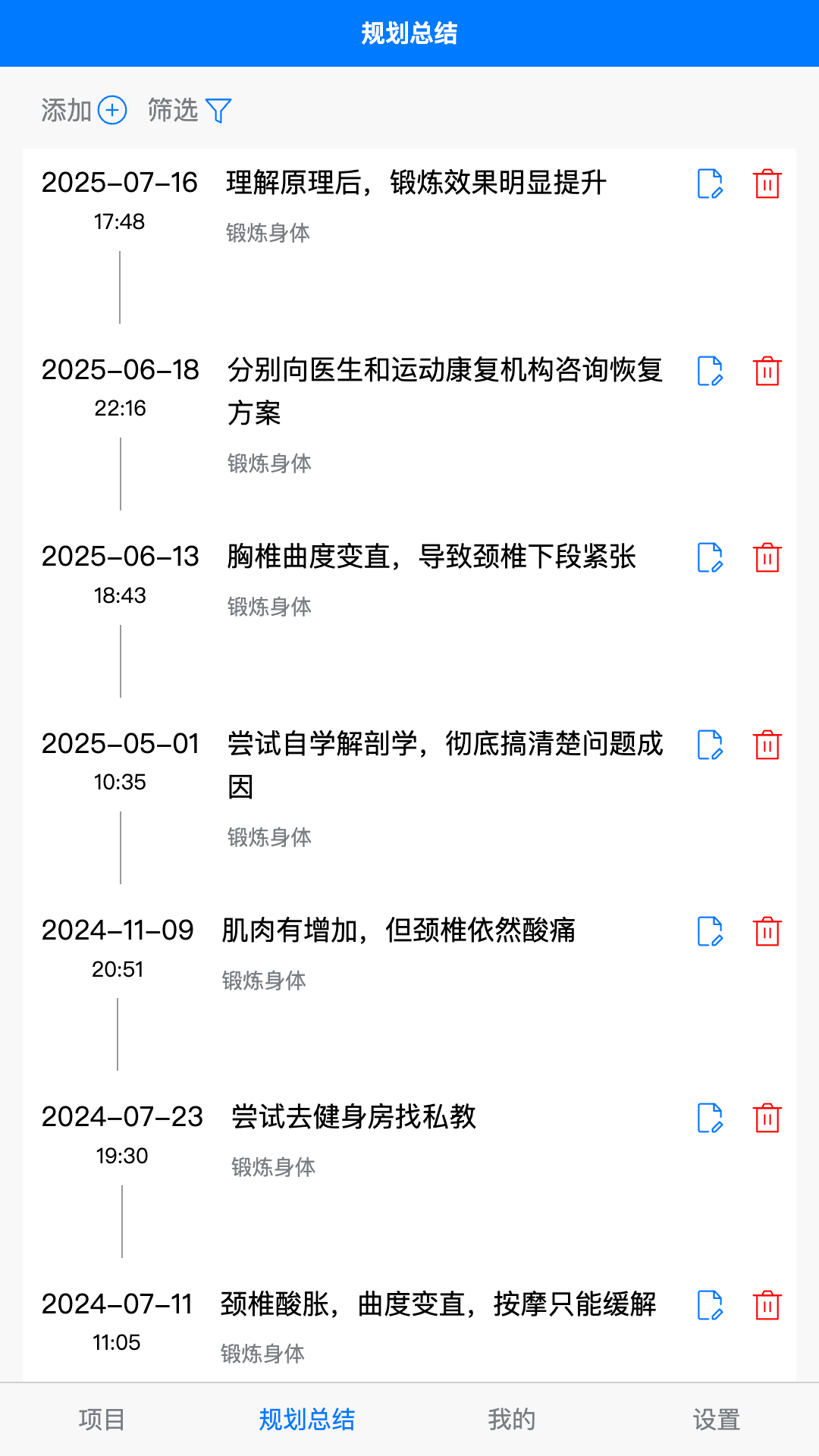The width and height of the screenshot is (819, 1456).
Task: Delete the 2025-06-18 entry
Action: pos(768,372)
